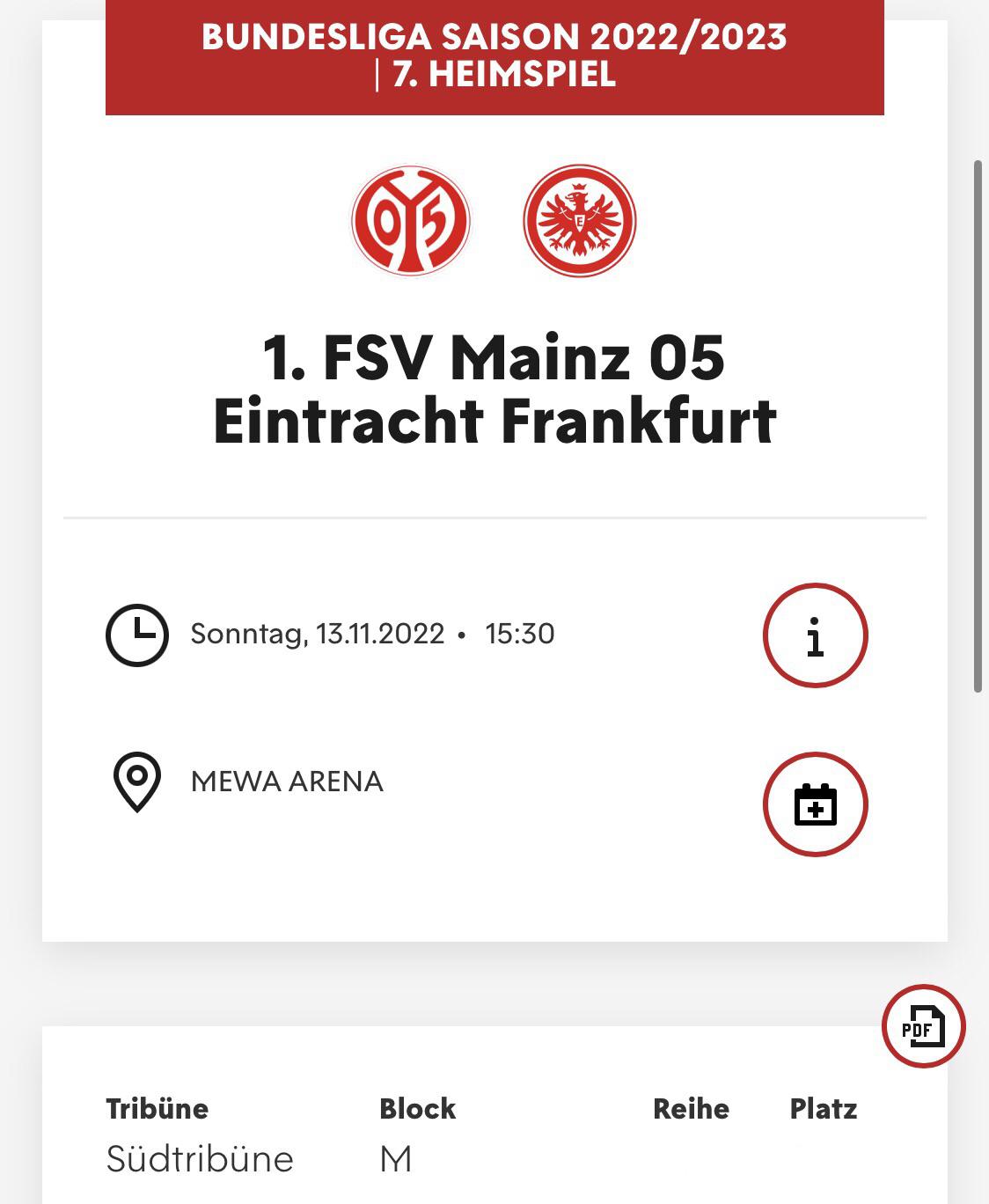Tap the Block column header
989x1204 pixels.
(417, 1109)
